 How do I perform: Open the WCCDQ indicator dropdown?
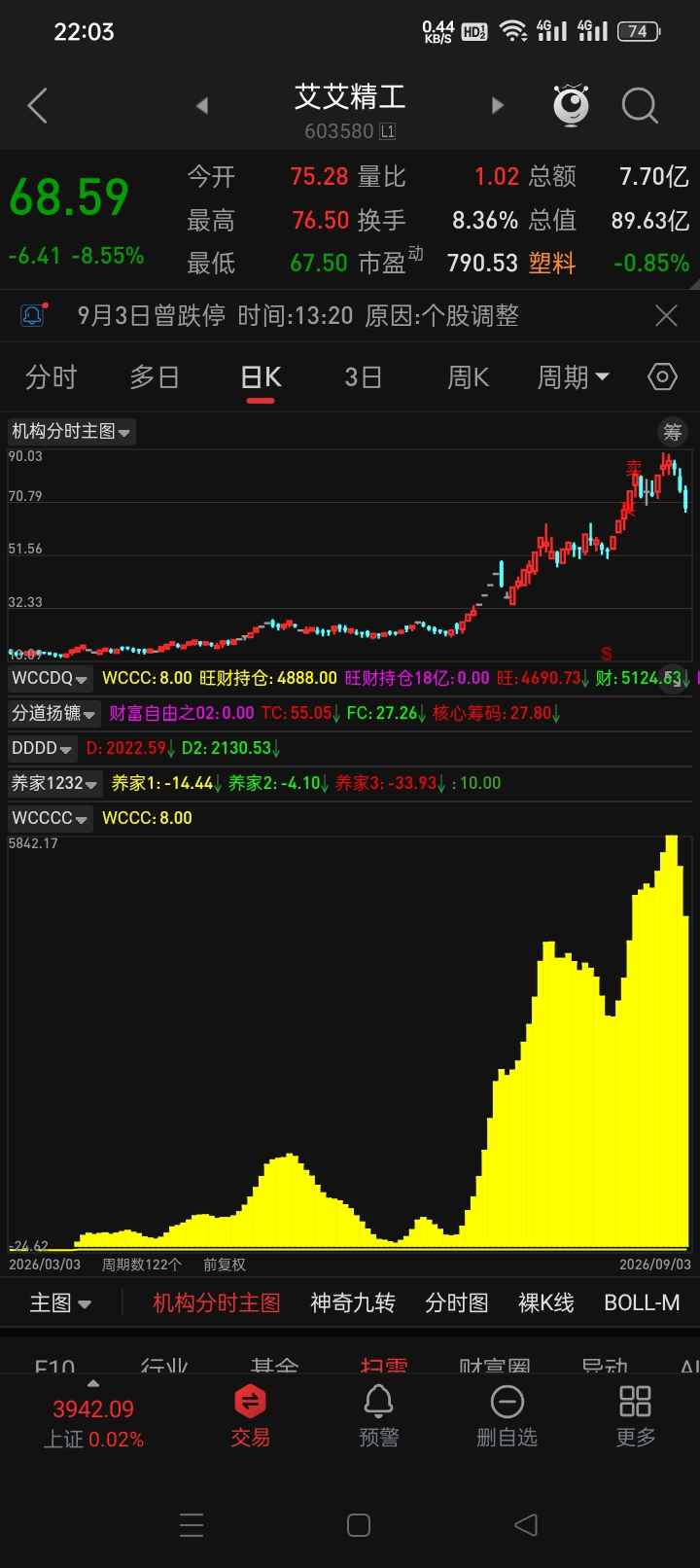(x=50, y=678)
